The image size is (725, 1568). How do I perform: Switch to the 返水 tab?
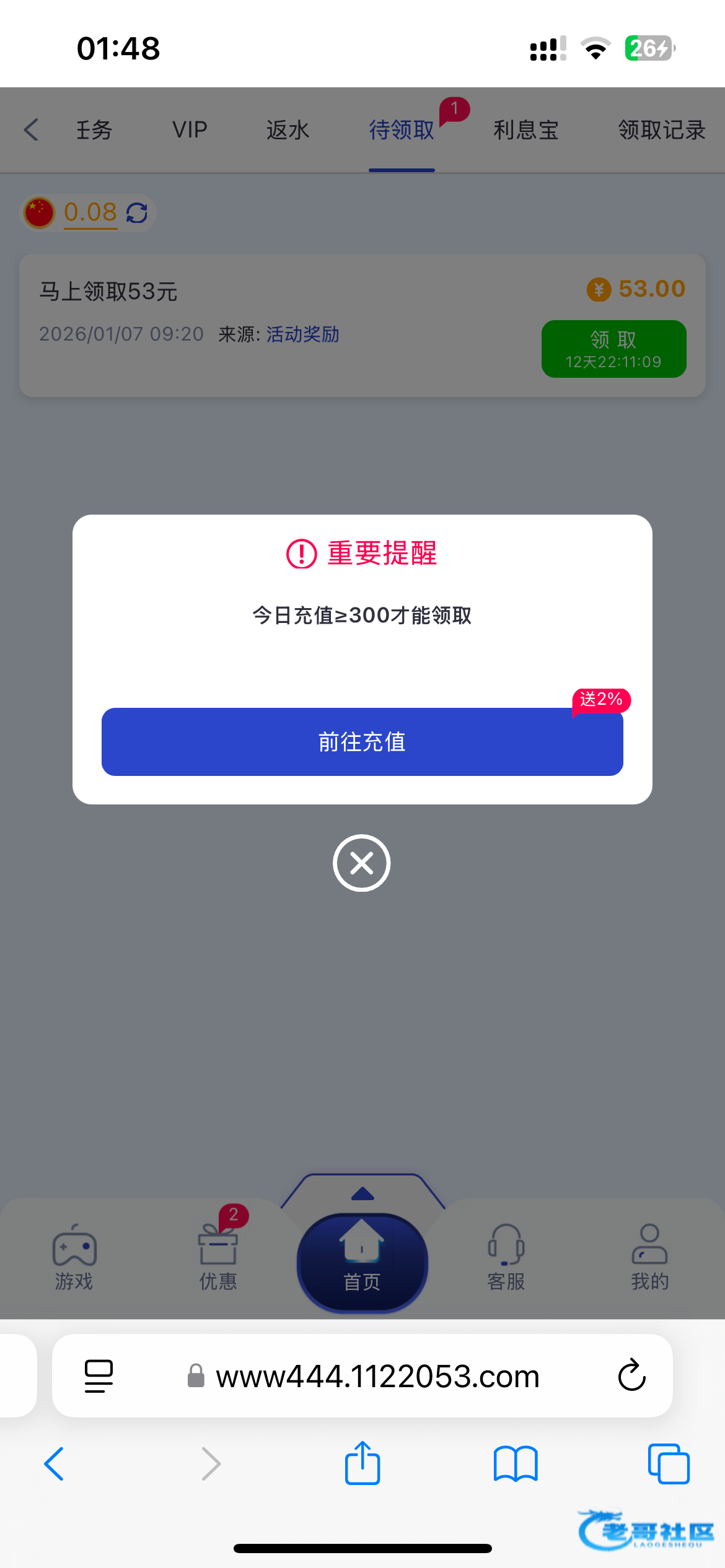click(x=288, y=130)
